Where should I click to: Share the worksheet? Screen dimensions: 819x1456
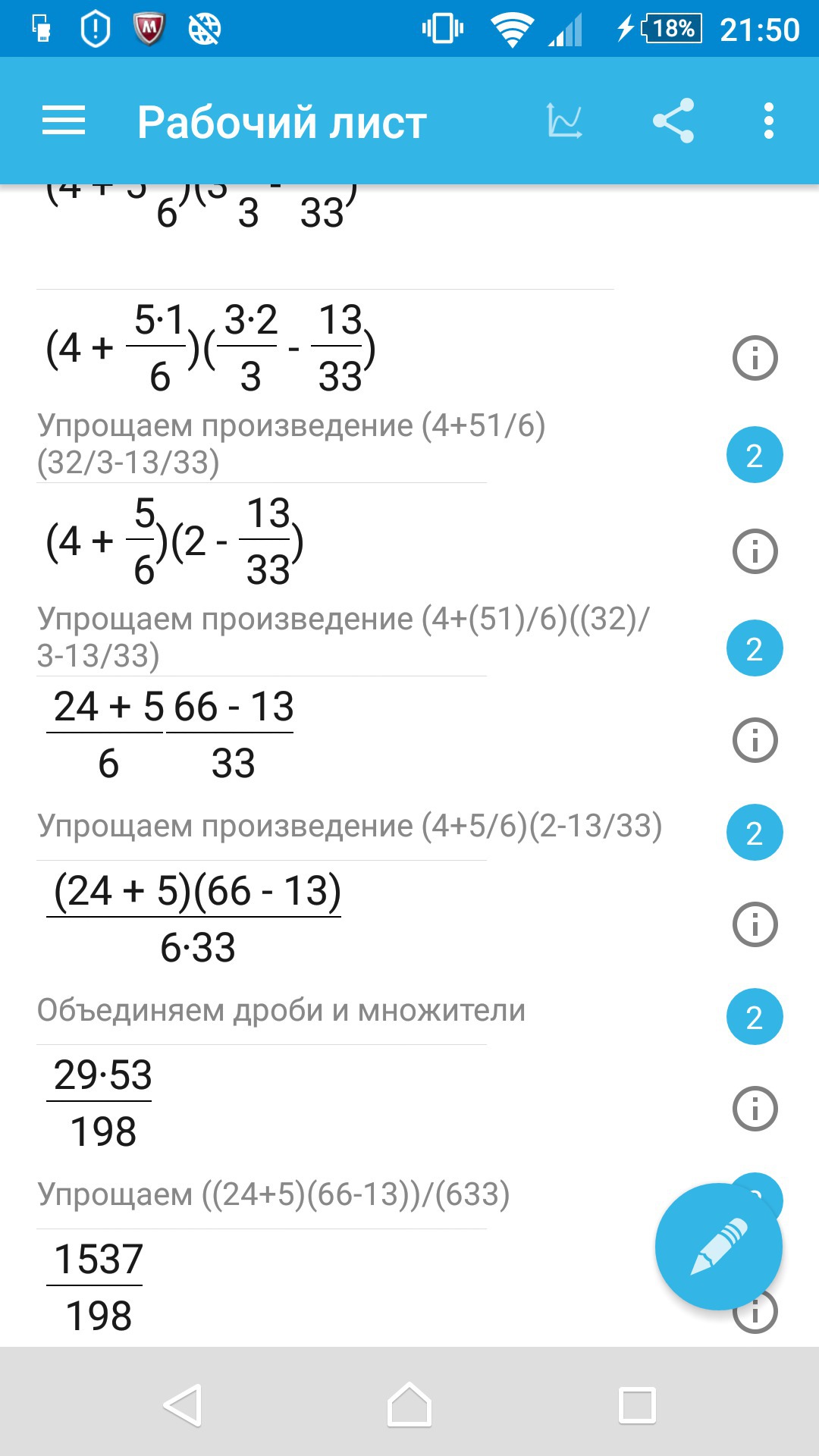pos(673,121)
